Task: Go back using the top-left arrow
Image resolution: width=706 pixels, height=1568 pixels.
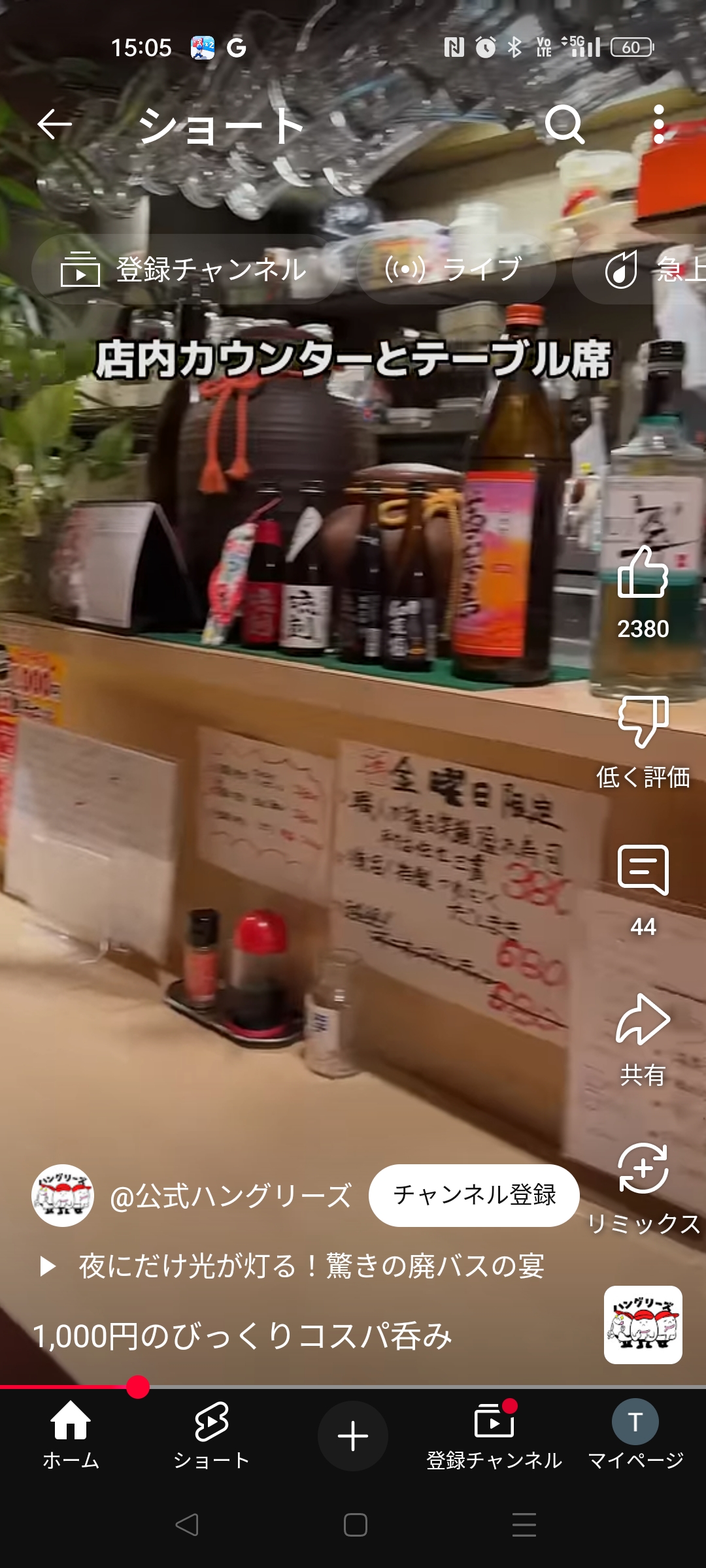Action: click(x=54, y=124)
